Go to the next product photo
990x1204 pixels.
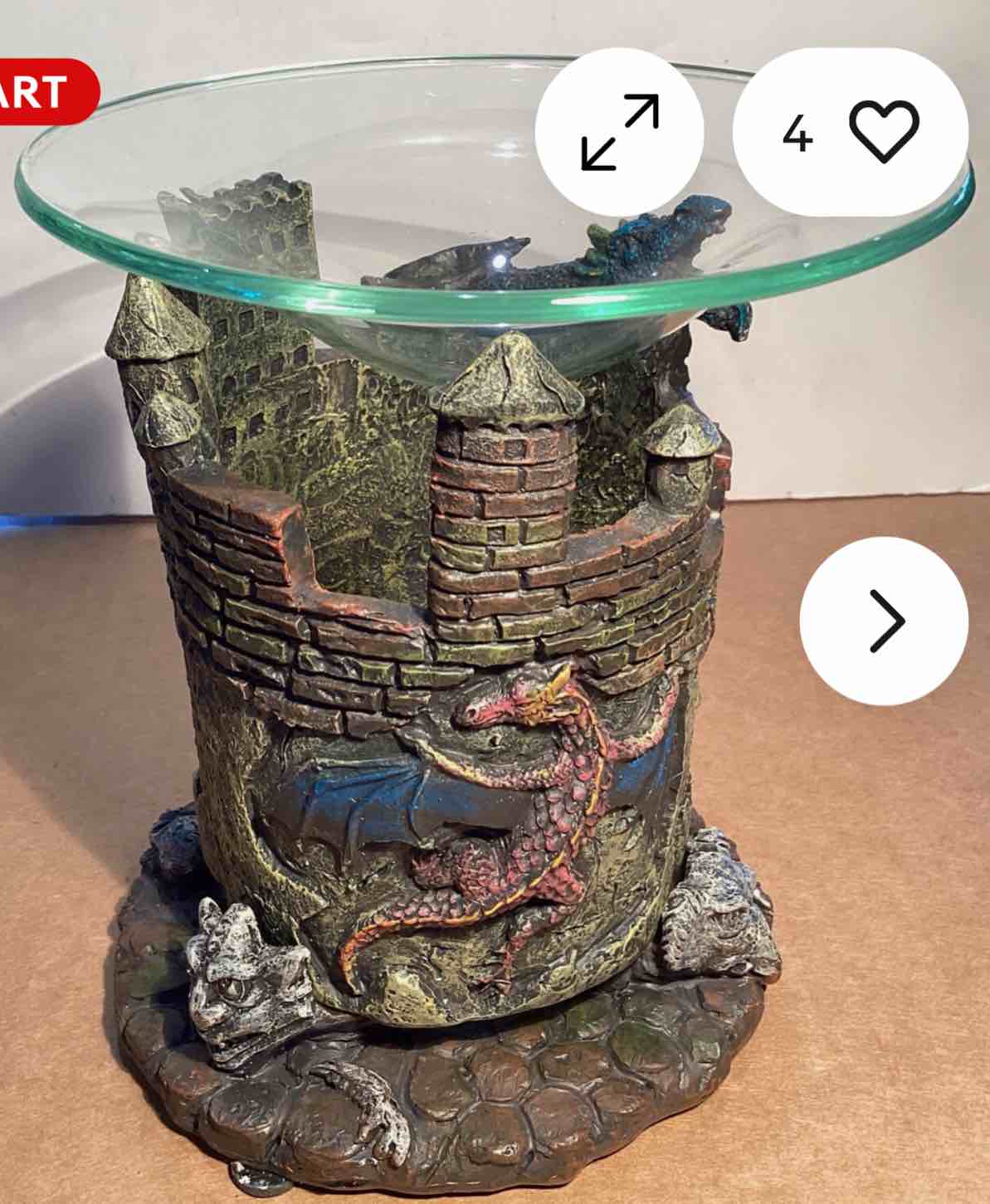pos(885,621)
